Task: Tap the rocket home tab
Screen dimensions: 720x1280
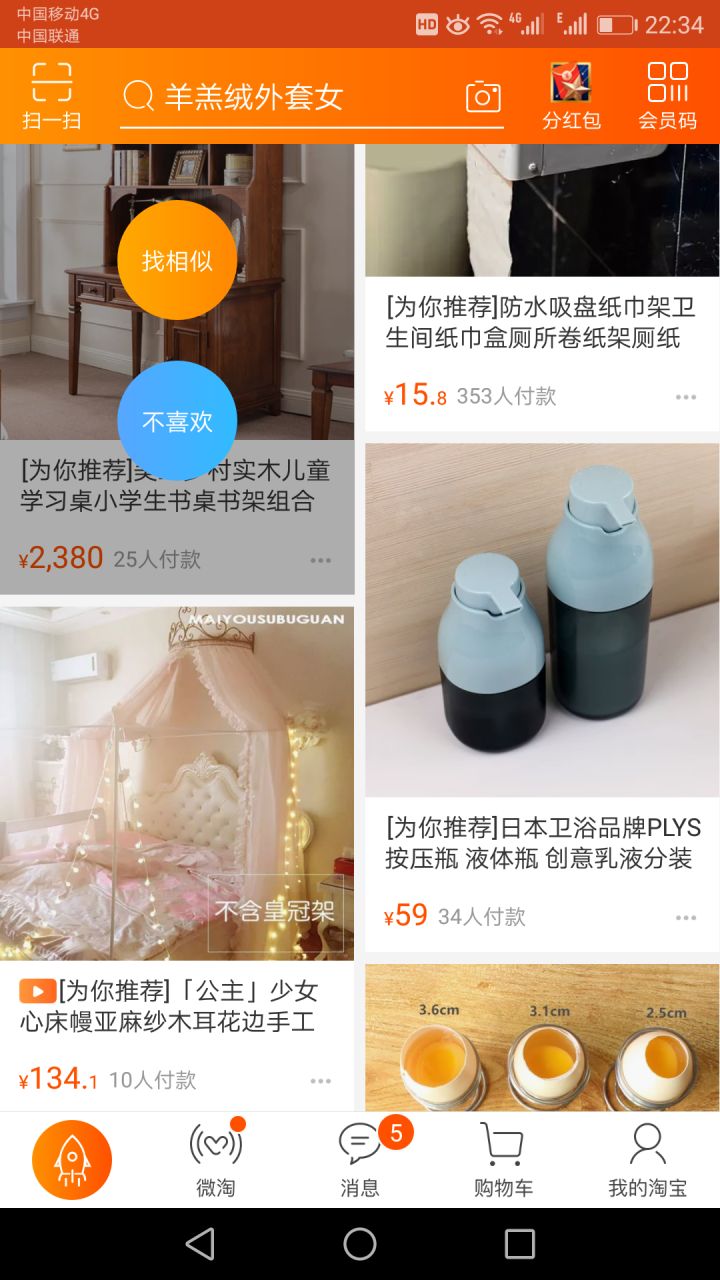Action: [72, 1160]
